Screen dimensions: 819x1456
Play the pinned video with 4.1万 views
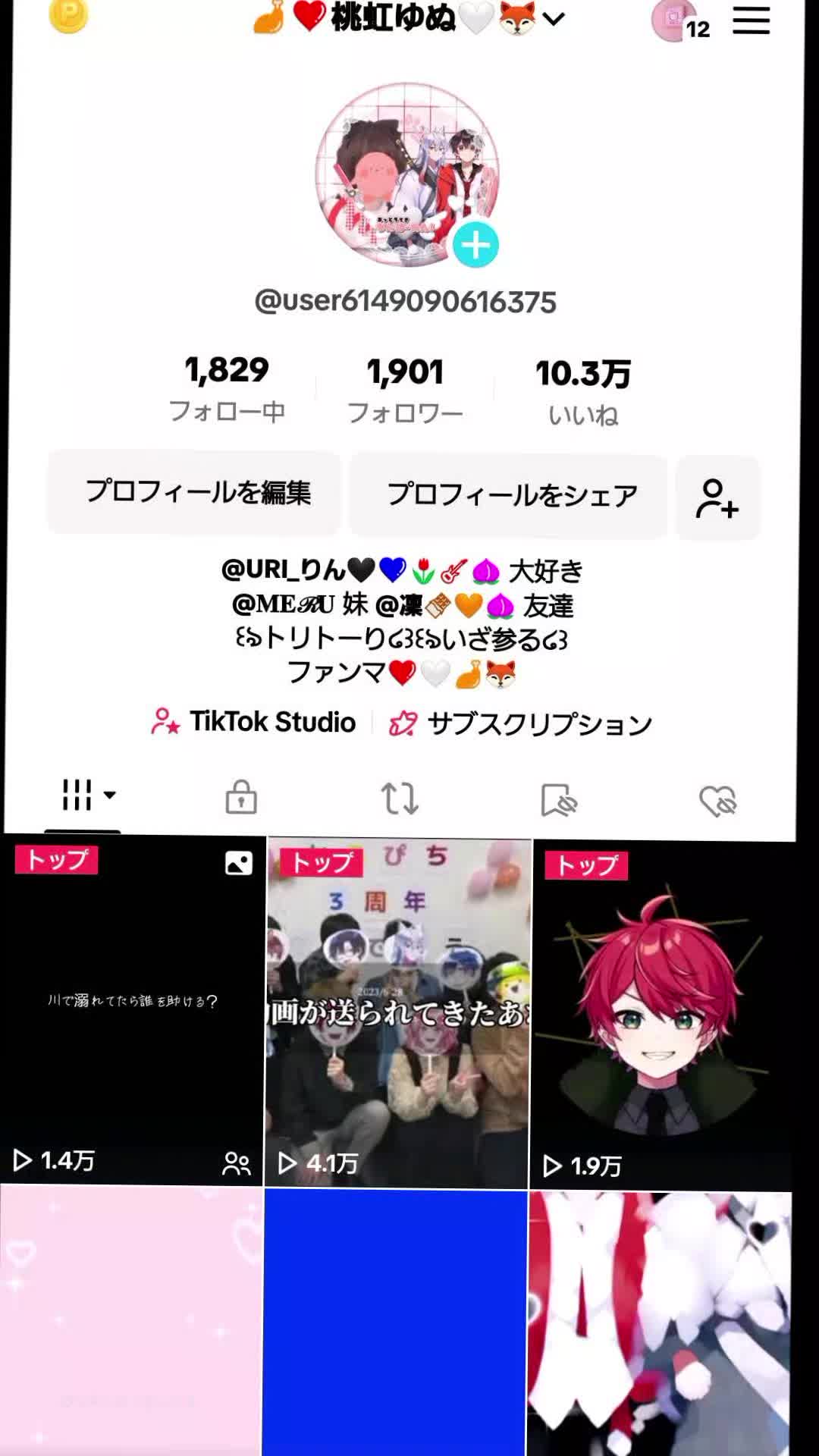click(397, 1012)
